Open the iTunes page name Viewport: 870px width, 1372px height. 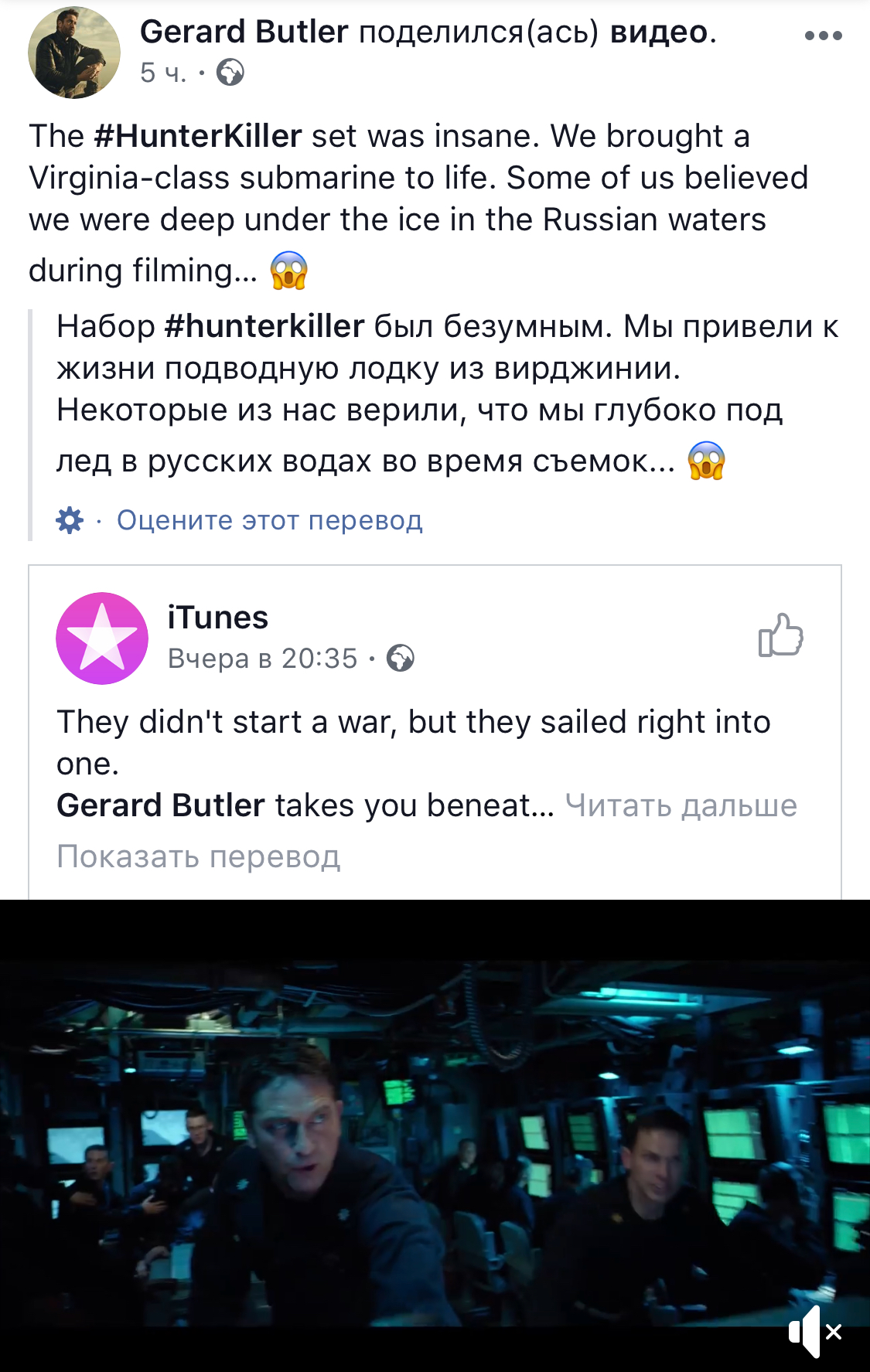tap(218, 618)
